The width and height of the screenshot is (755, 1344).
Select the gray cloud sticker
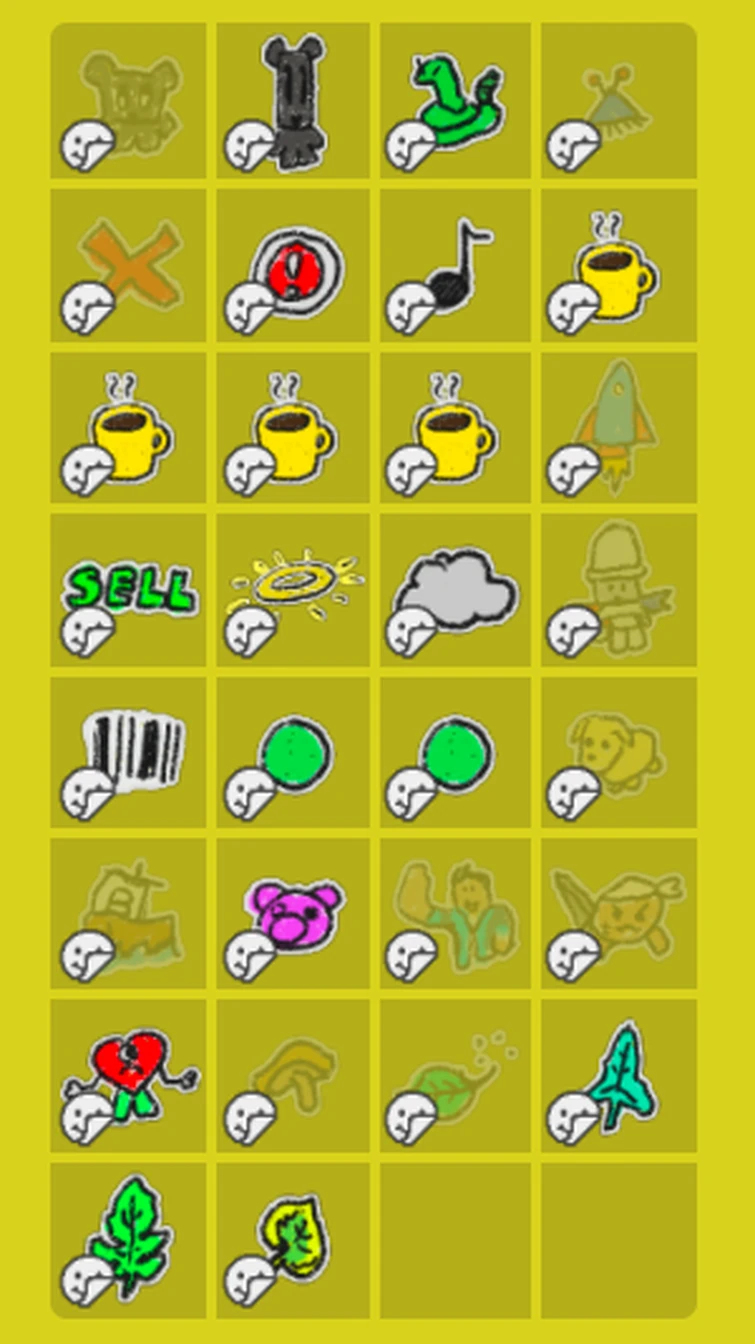tap(455, 590)
